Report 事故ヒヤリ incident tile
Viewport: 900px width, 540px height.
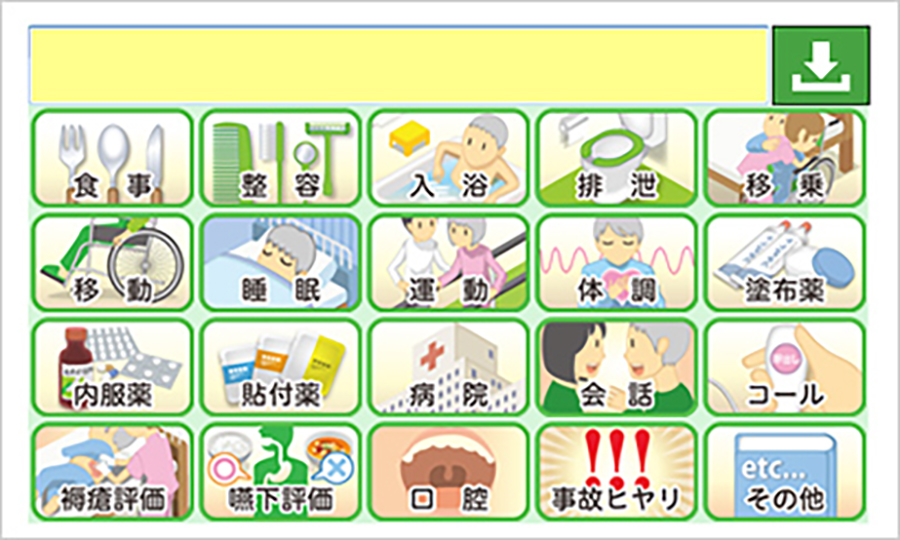pos(616,471)
